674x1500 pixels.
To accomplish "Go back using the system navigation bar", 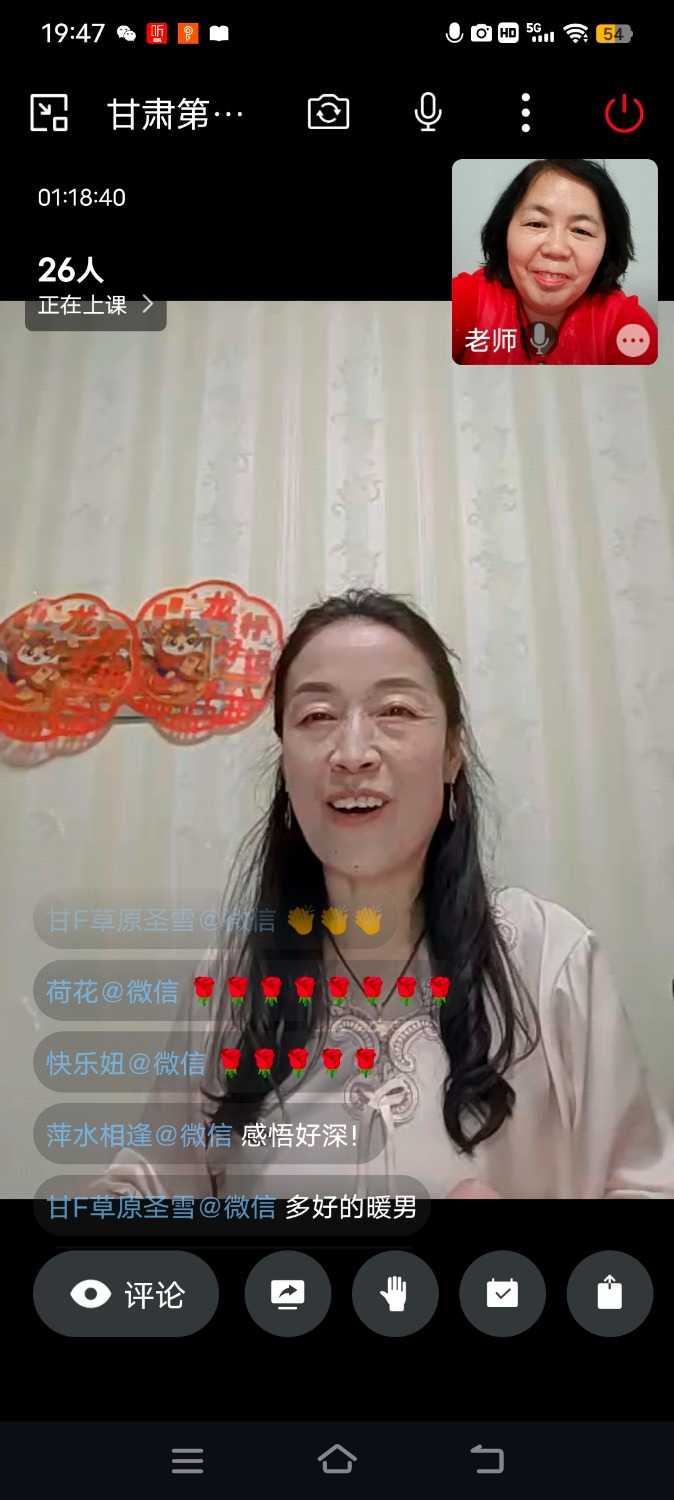I will click(x=487, y=1460).
